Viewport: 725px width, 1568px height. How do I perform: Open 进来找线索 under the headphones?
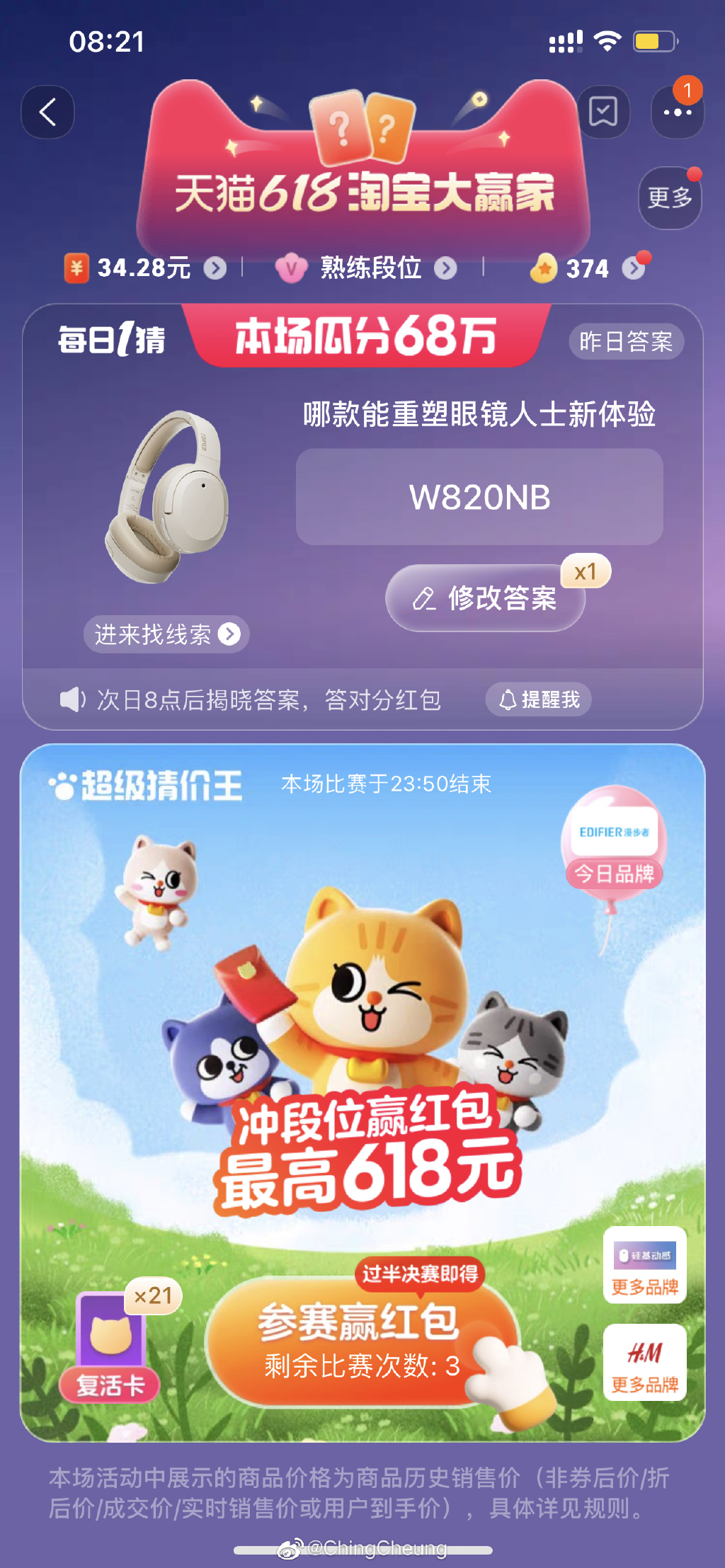(166, 634)
